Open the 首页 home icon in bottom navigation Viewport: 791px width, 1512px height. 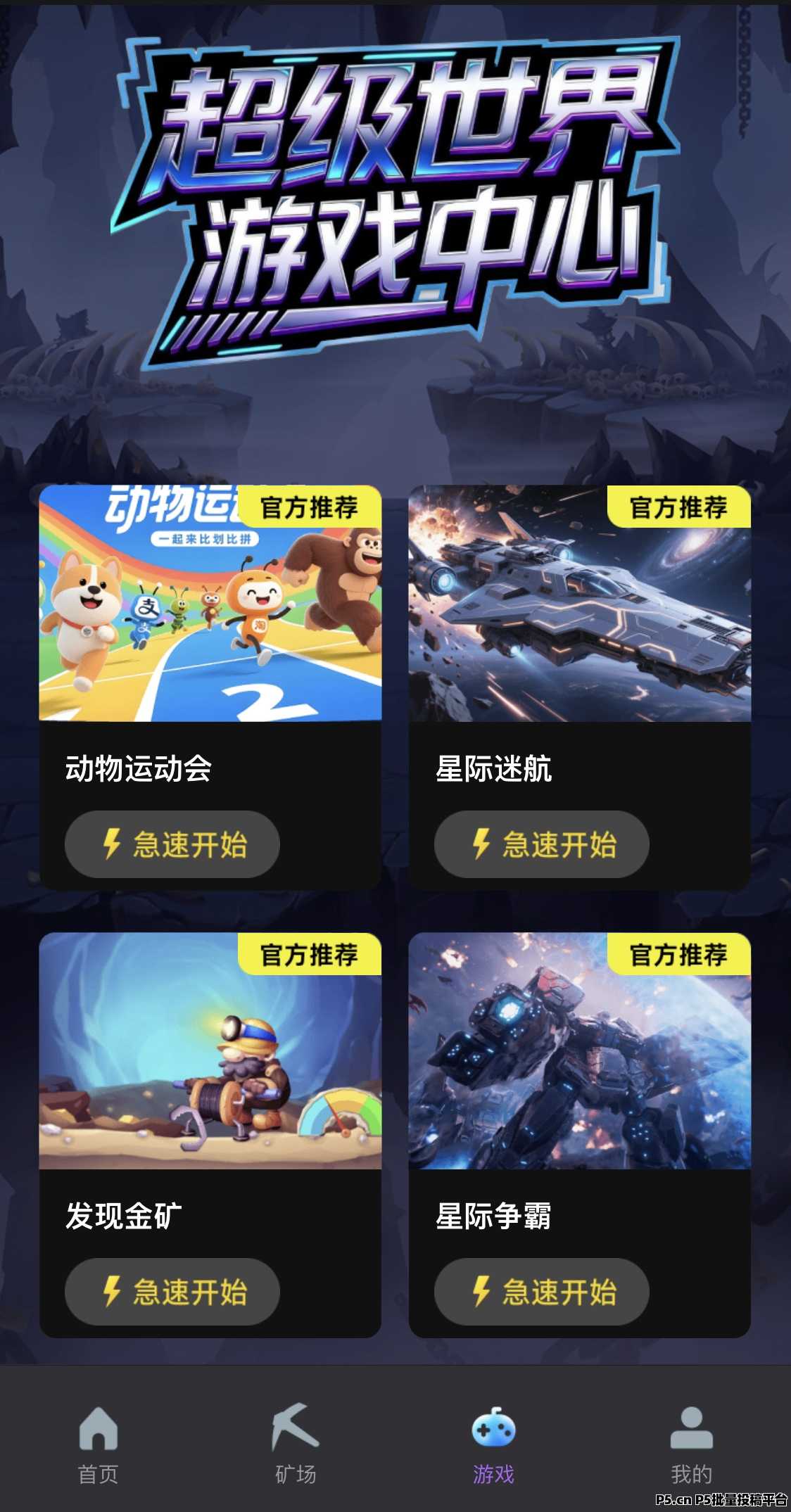99,1426
